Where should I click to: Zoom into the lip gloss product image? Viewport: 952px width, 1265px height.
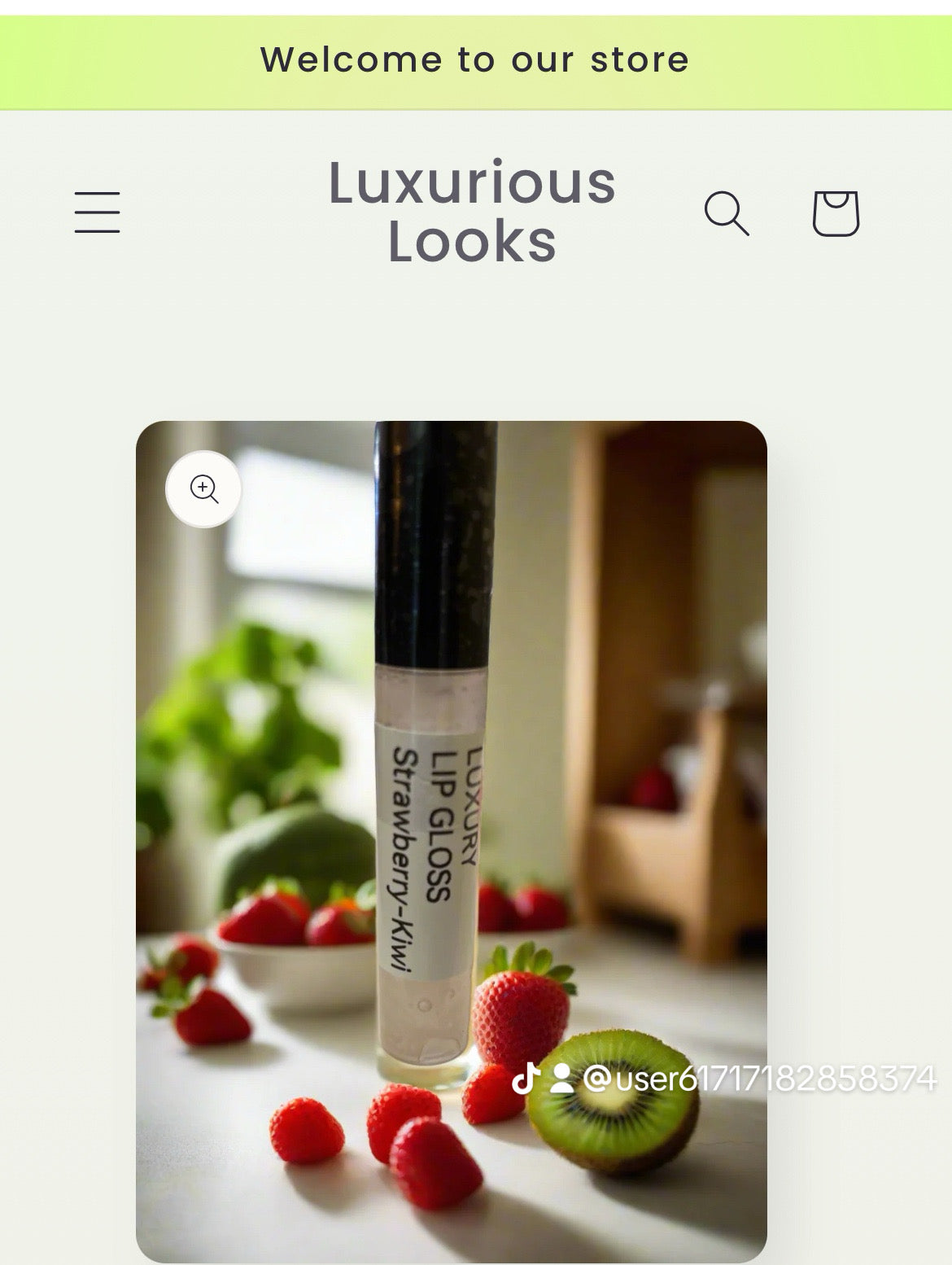[203, 489]
